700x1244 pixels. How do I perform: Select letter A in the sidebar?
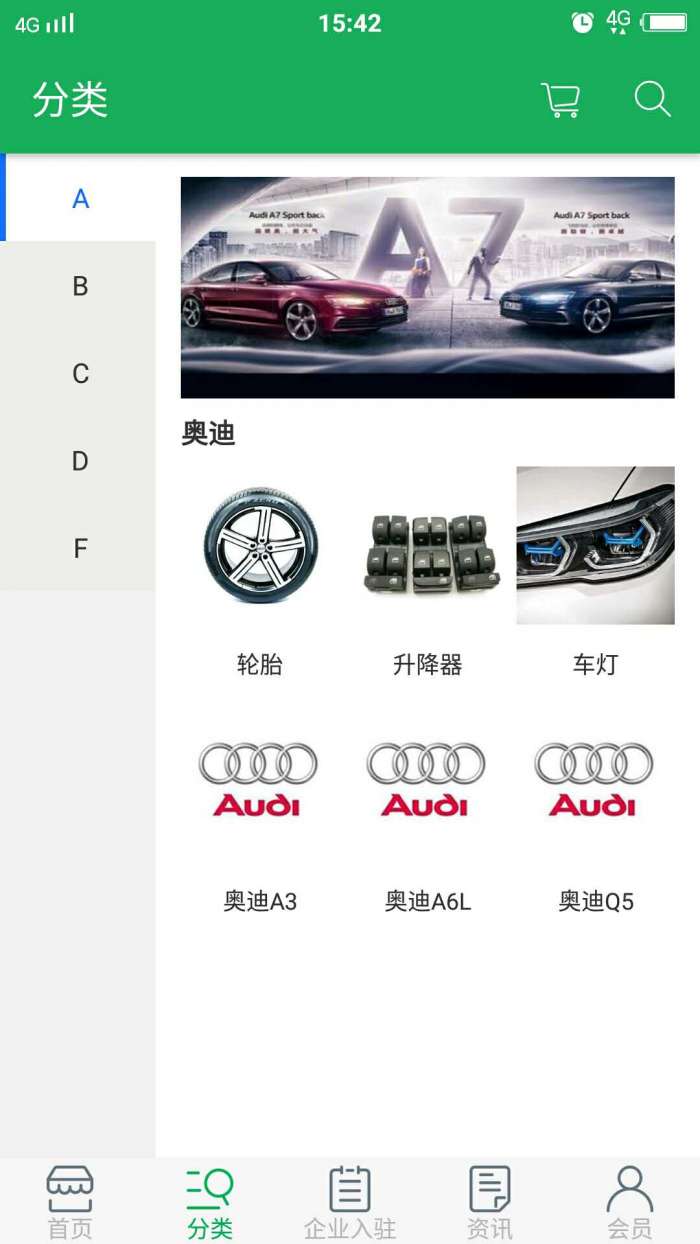[x=80, y=198]
